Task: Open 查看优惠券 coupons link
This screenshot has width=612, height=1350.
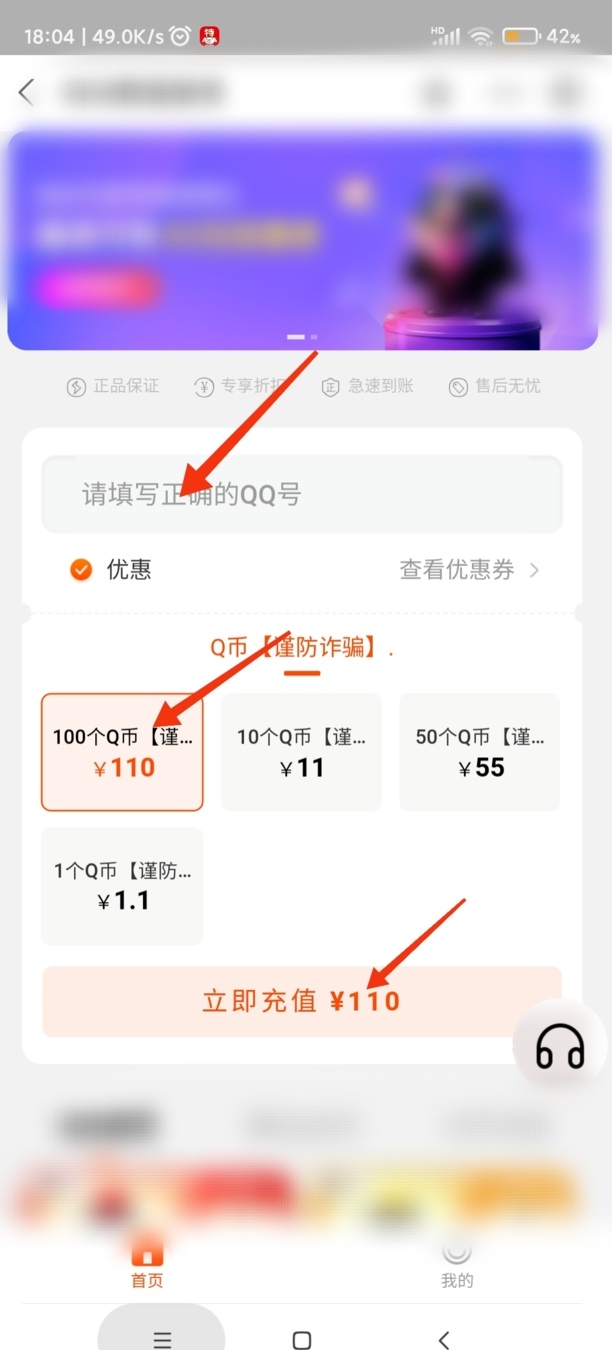Action: pos(469,570)
